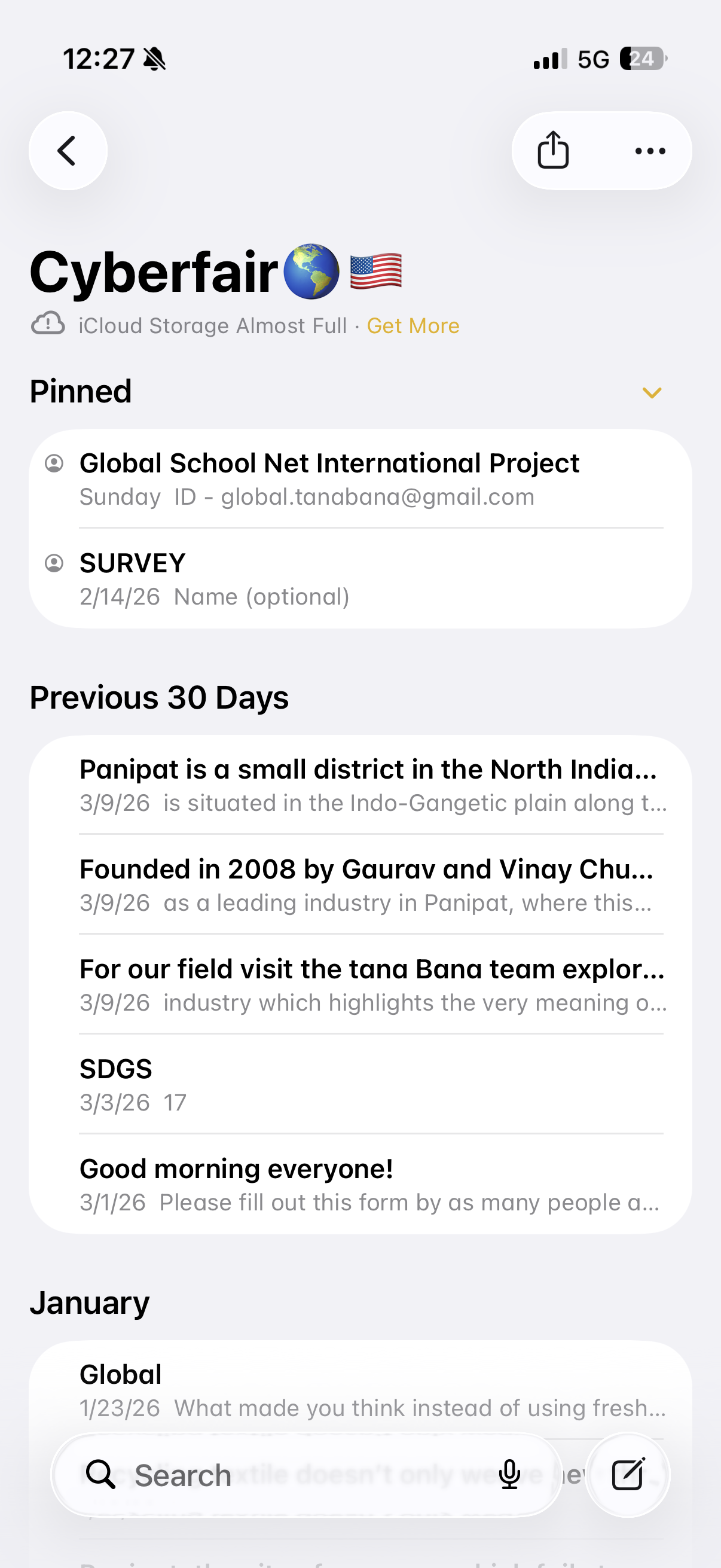The height and width of the screenshot is (1568, 721).
Task: Tap the Get More storage link
Action: [413, 326]
